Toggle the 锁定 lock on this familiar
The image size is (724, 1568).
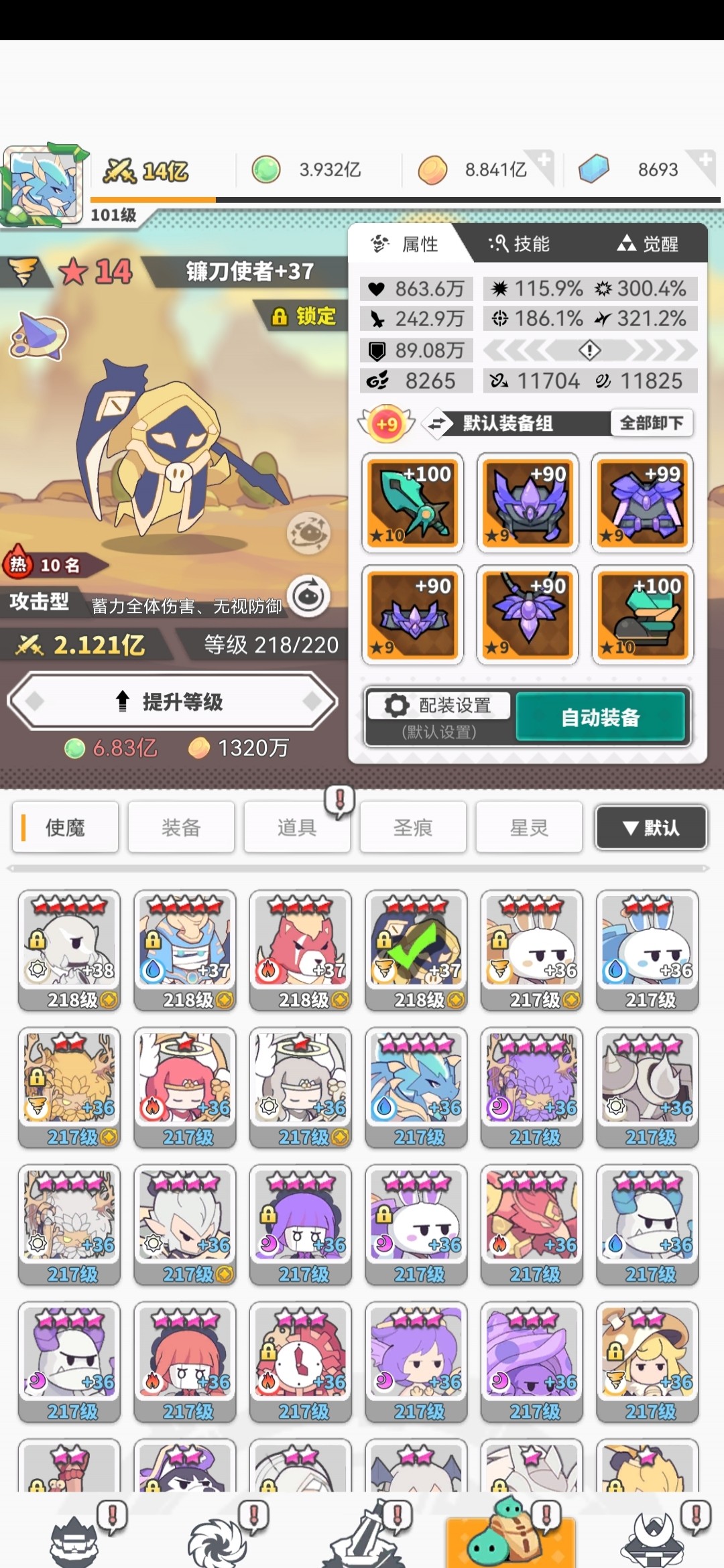tap(304, 316)
